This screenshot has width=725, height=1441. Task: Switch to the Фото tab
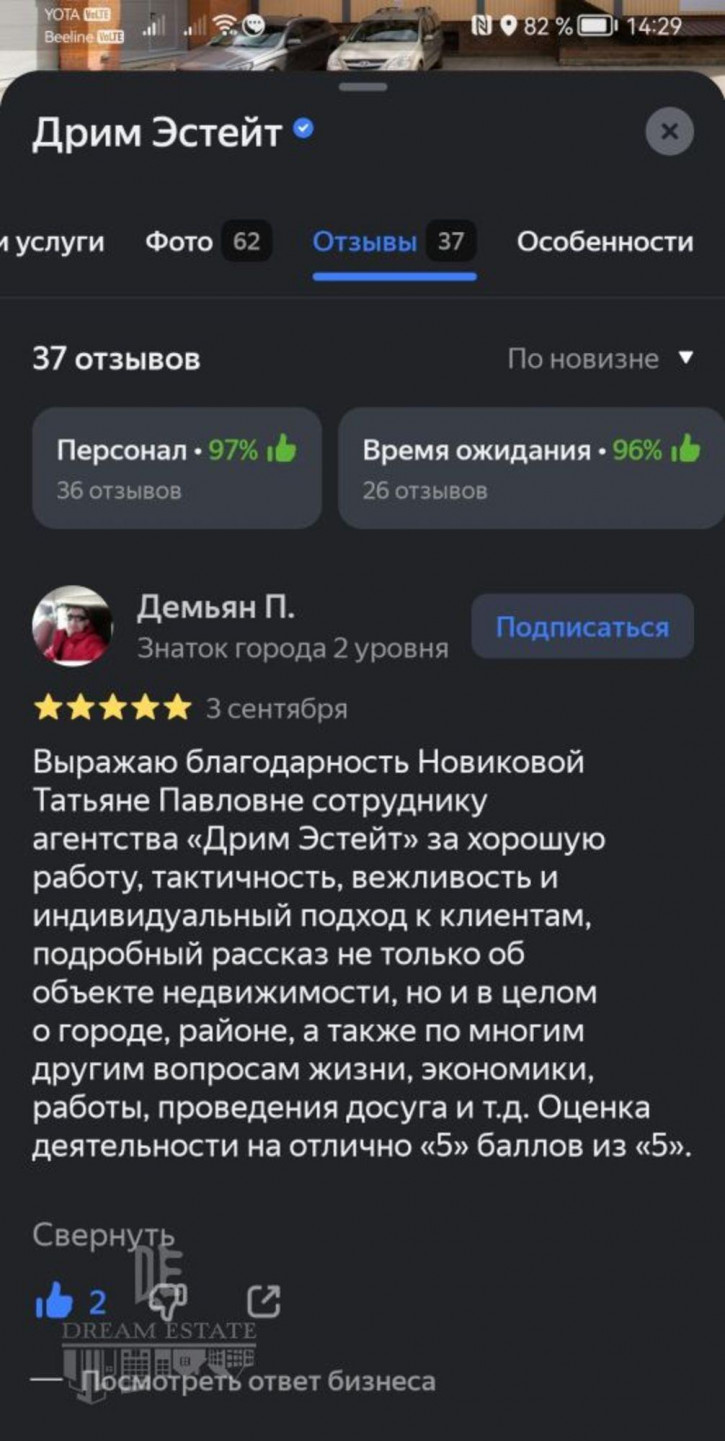pos(203,242)
